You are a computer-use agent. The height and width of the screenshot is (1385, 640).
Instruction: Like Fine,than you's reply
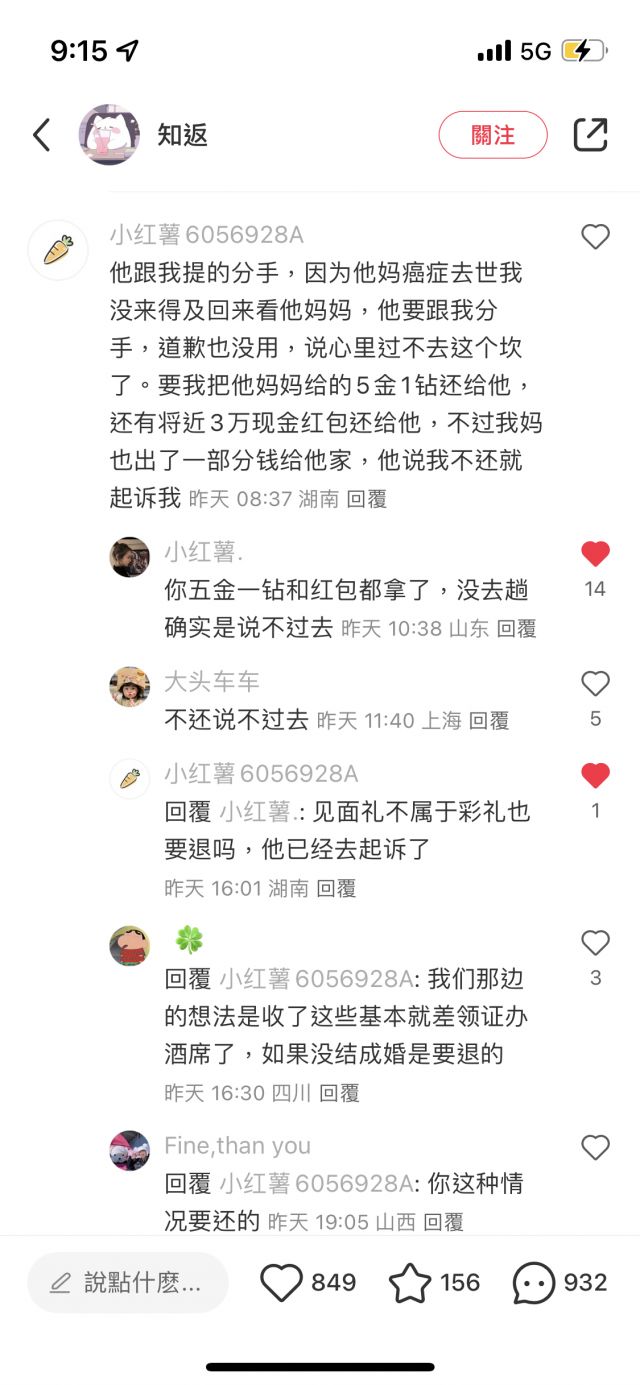pos(595,1148)
